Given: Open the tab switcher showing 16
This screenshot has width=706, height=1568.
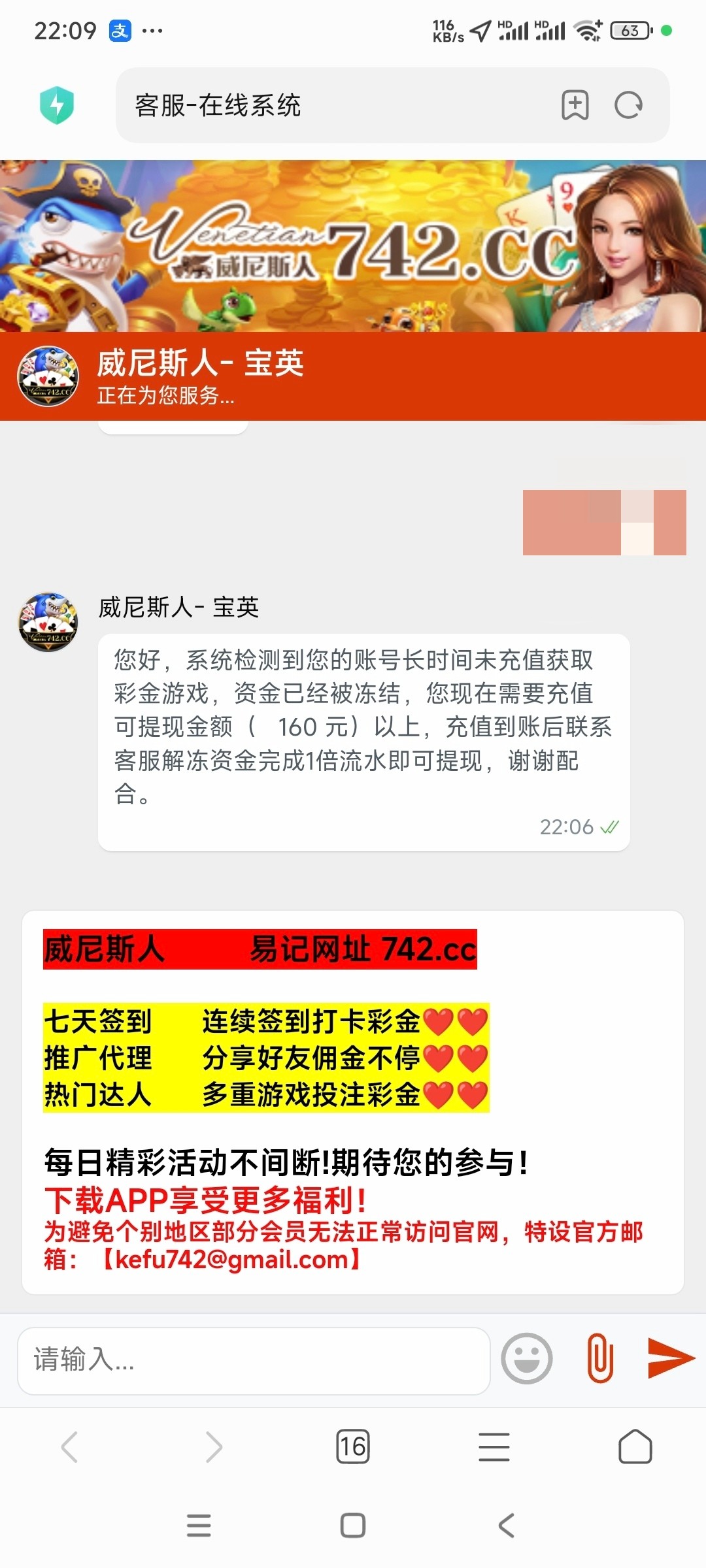Looking at the screenshot, I should [x=353, y=1447].
